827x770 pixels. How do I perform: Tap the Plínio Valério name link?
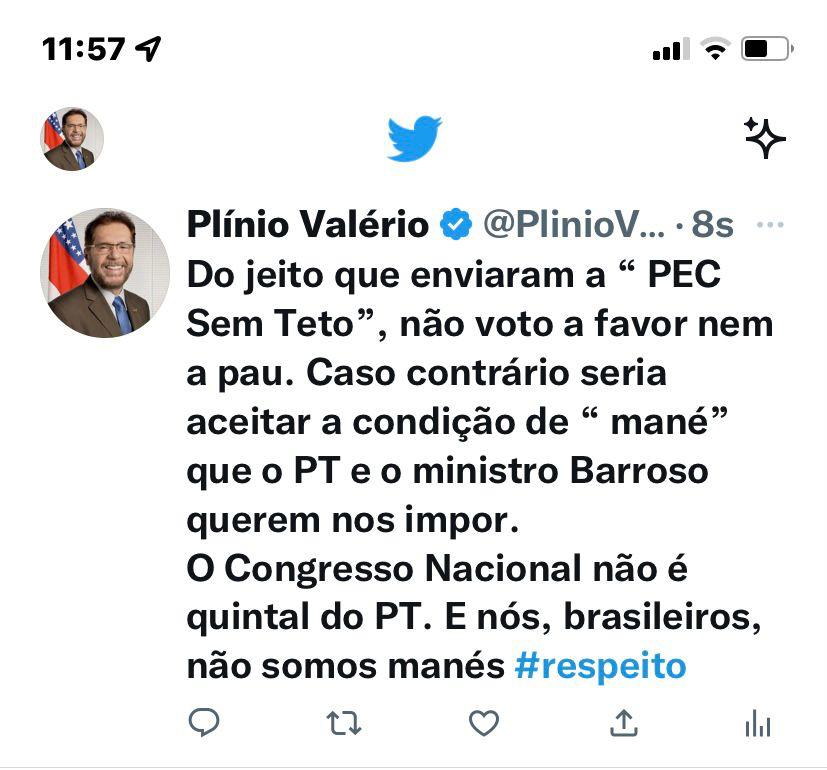pos(307,225)
